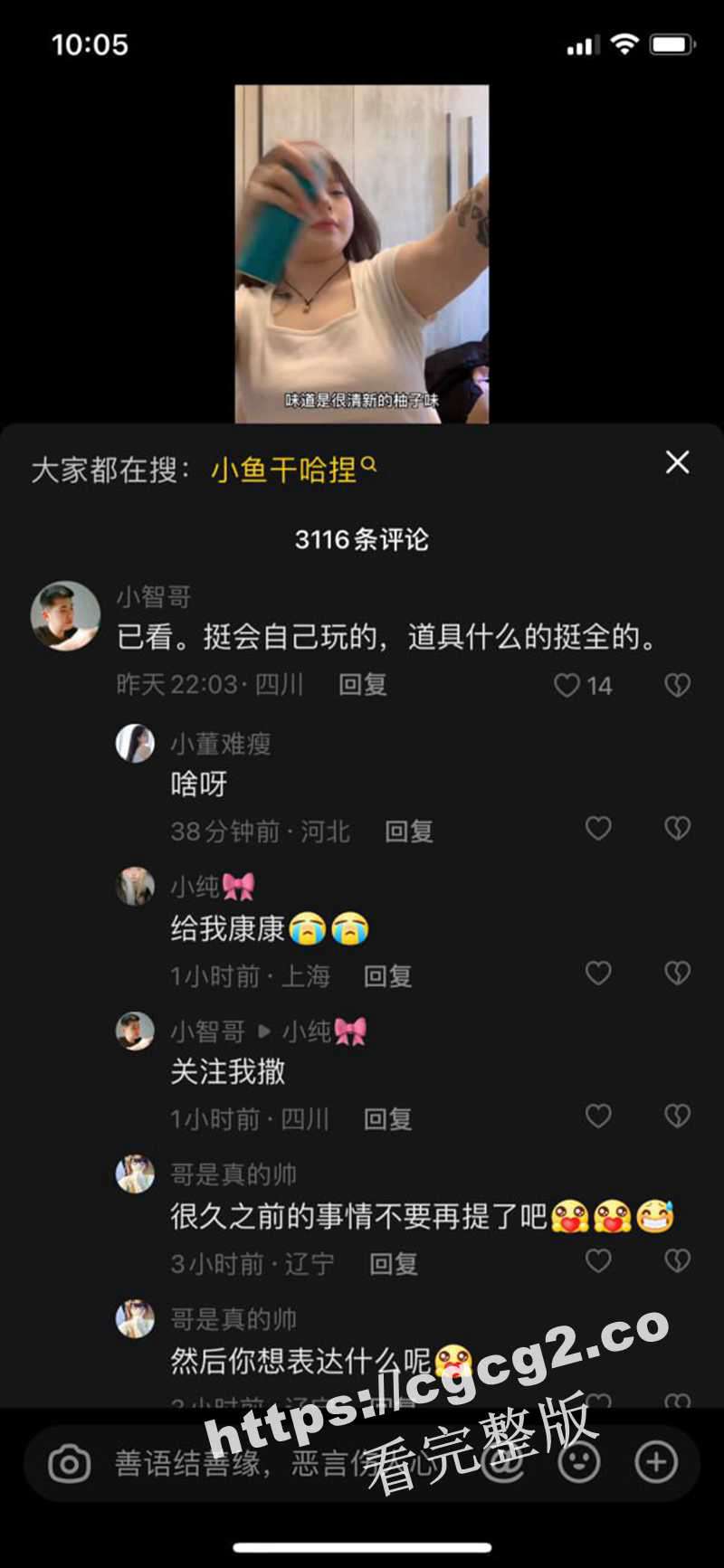Reply to 很久之前的事情不要再提了吧 comment
Image resolution: width=724 pixels, height=1568 pixels.
[x=393, y=1264]
